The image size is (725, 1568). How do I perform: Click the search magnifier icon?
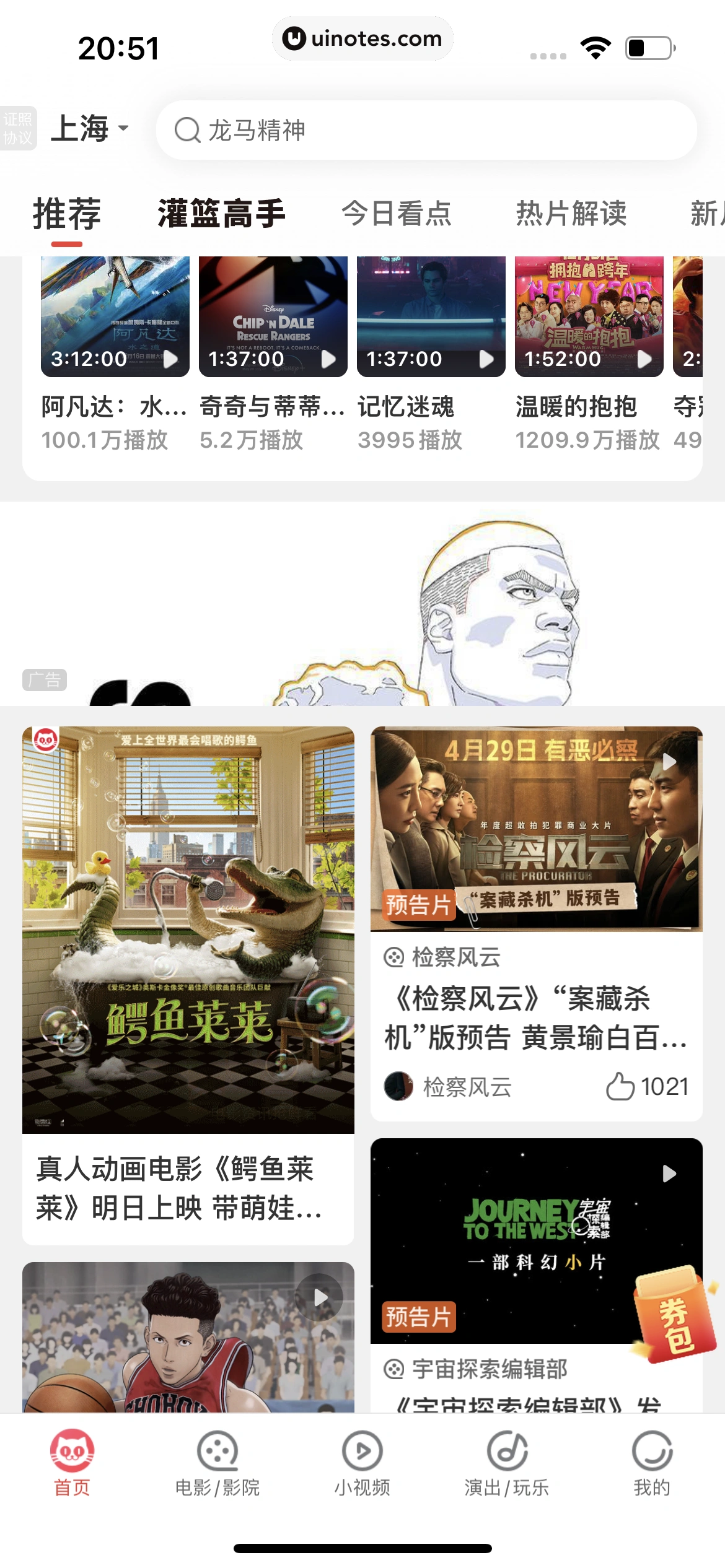187,130
